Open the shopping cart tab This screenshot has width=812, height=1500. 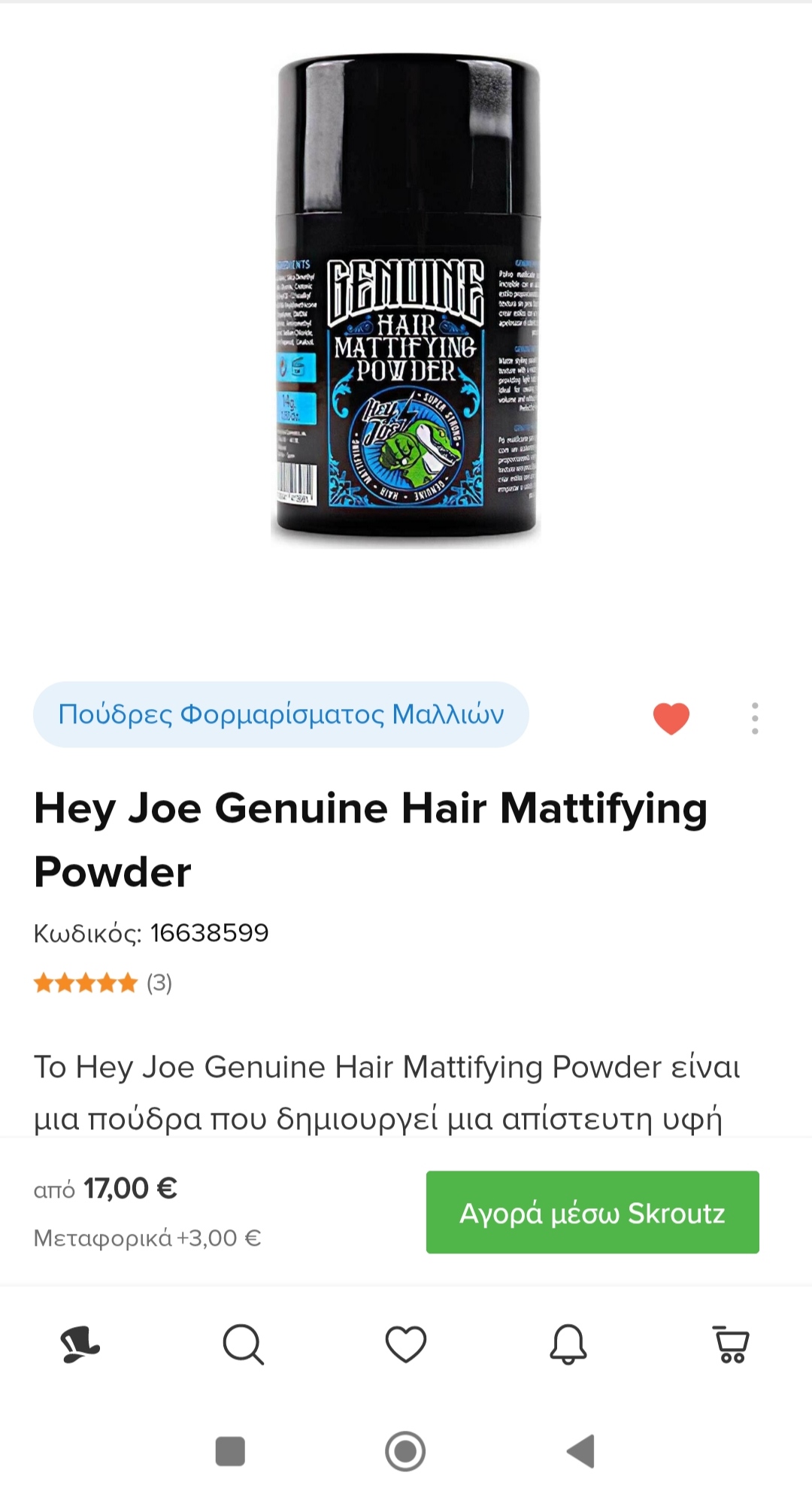pyautogui.click(x=730, y=1344)
